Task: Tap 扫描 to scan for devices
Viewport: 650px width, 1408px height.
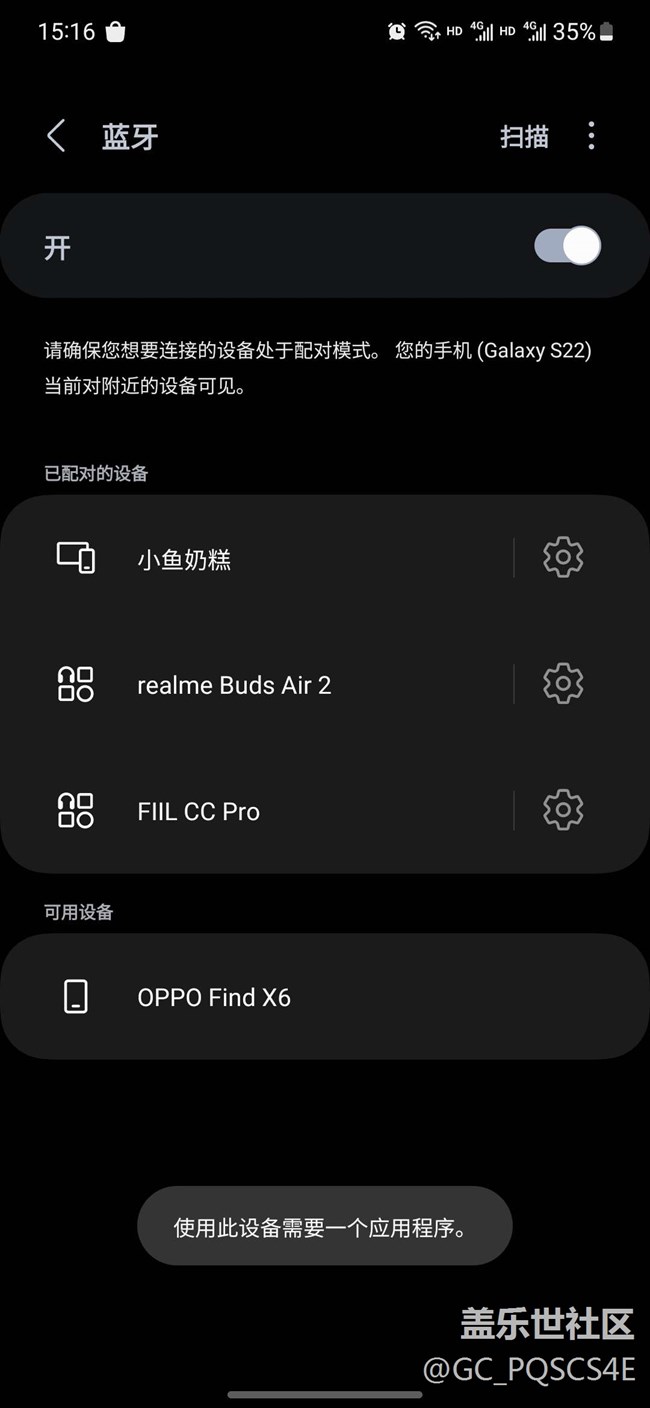Action: [524, 136]
